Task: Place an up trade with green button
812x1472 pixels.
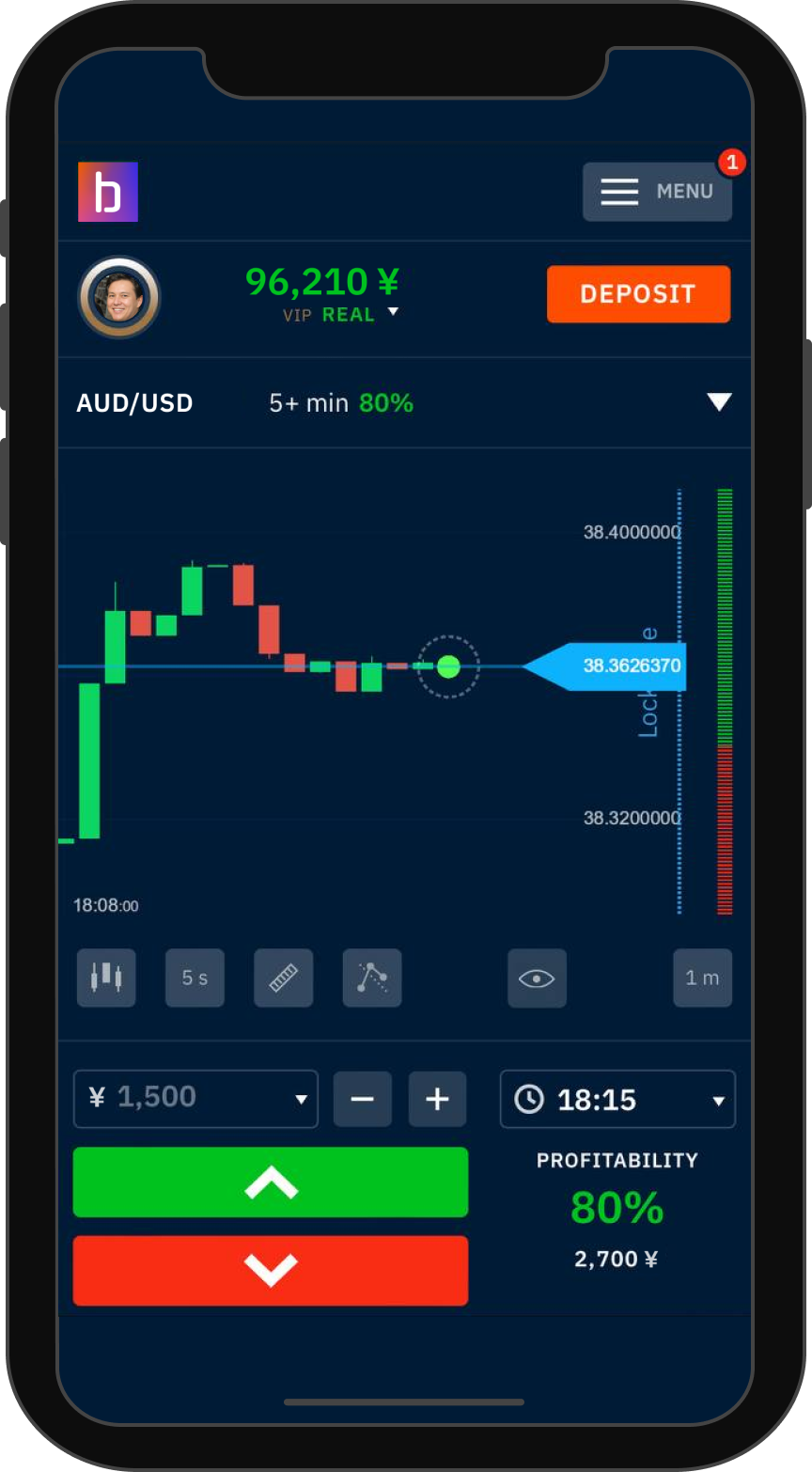Action: [271, 1182]
